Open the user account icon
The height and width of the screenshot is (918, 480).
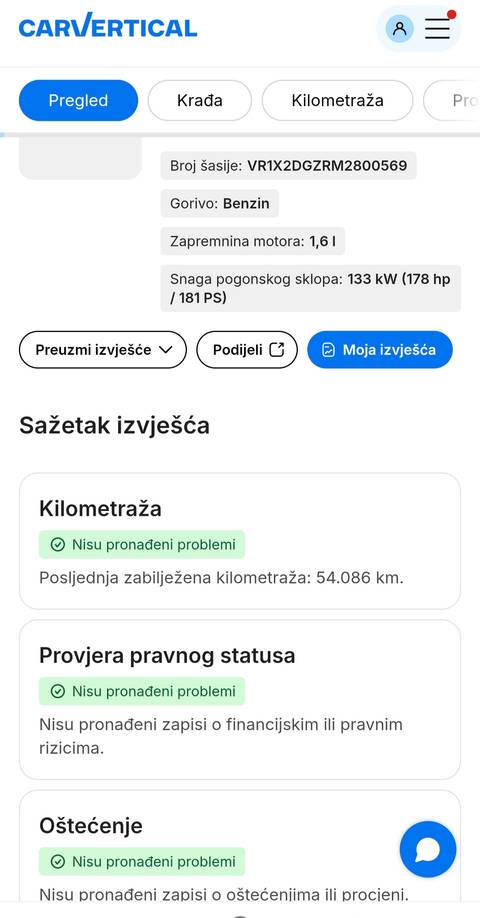(399, 29)
